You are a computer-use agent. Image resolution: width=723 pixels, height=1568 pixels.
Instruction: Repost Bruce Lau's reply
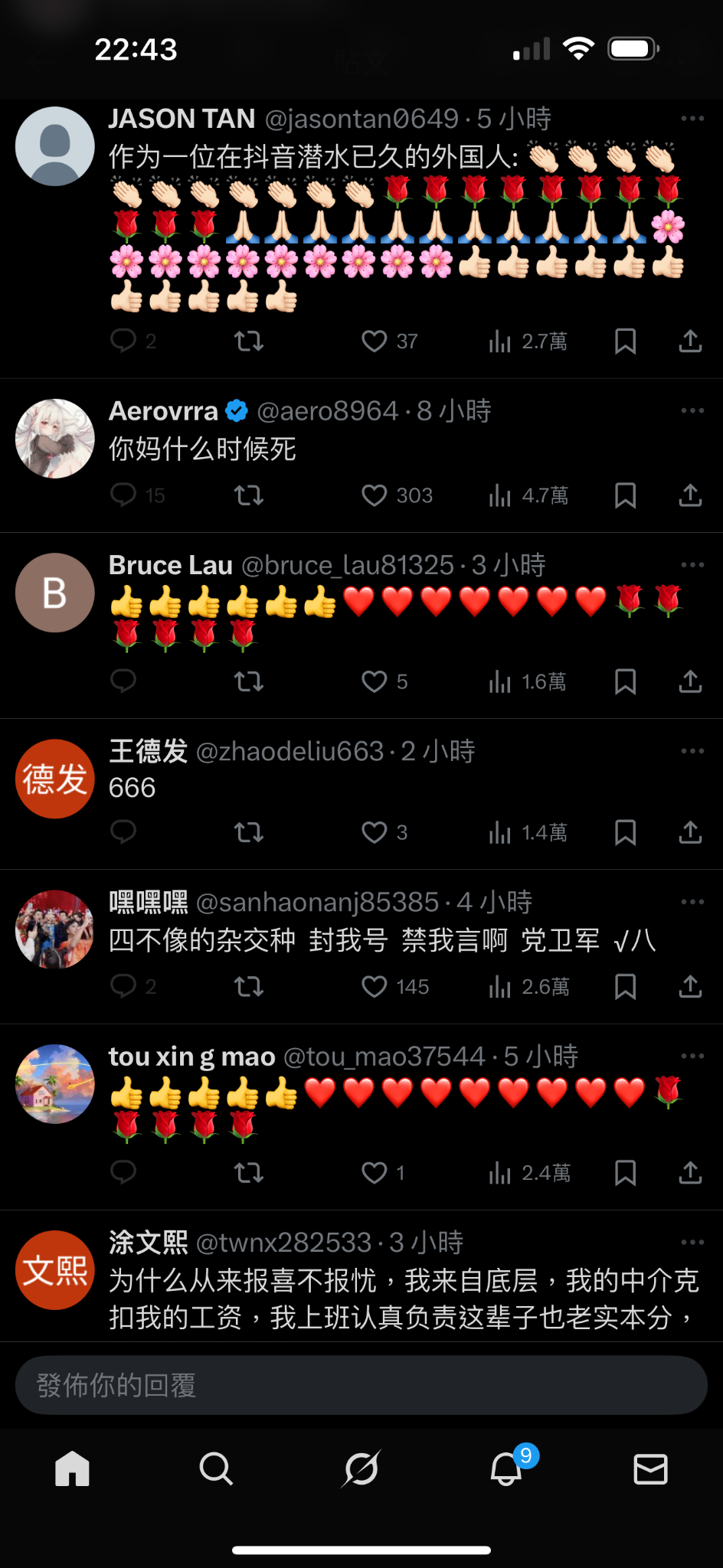click(249, 681)
